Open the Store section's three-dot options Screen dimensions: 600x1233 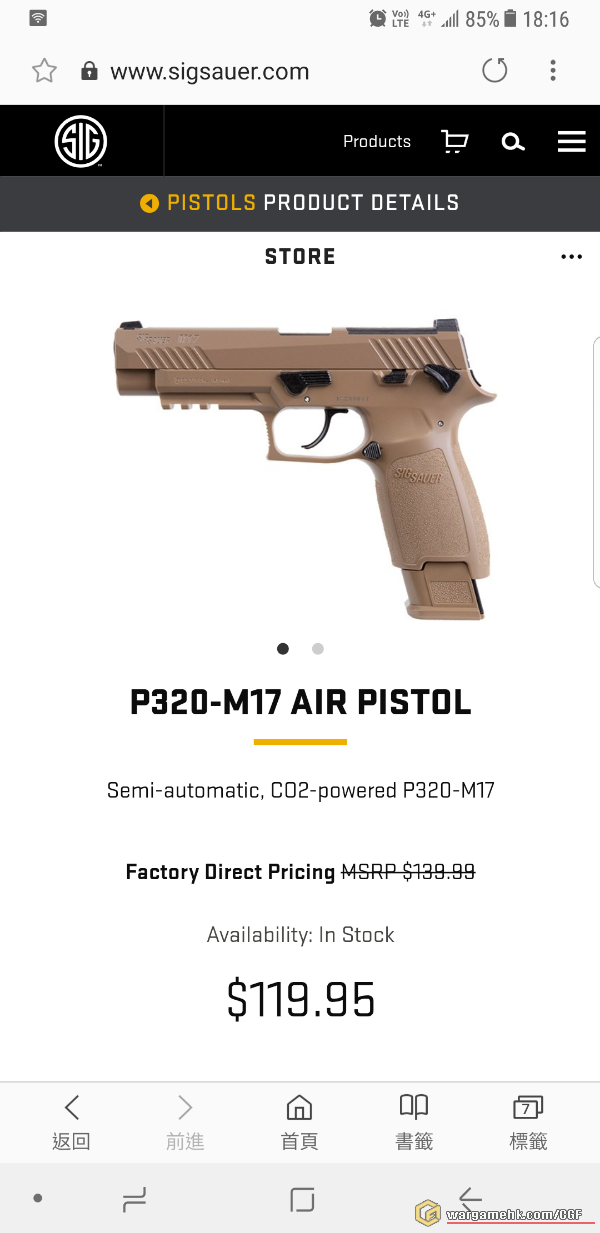tap(571, 257)
